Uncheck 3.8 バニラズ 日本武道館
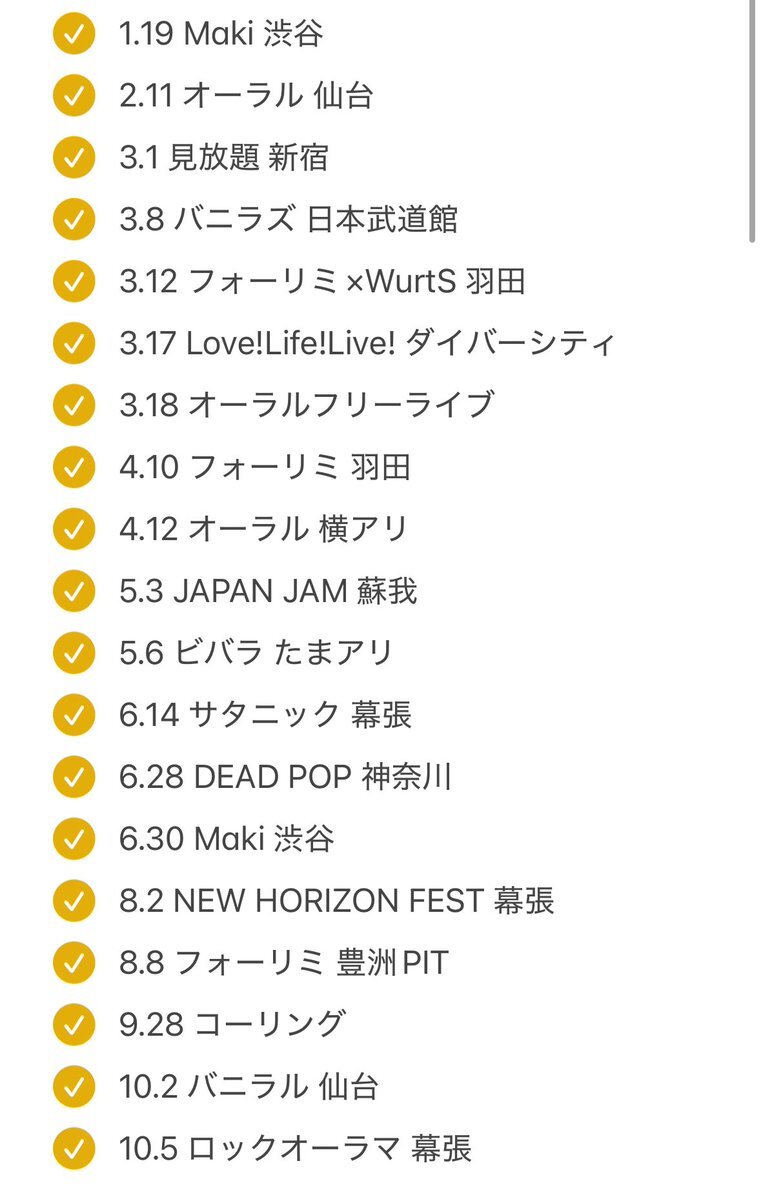The height and width of the screenshot is (1199, 761). (72, 220)
